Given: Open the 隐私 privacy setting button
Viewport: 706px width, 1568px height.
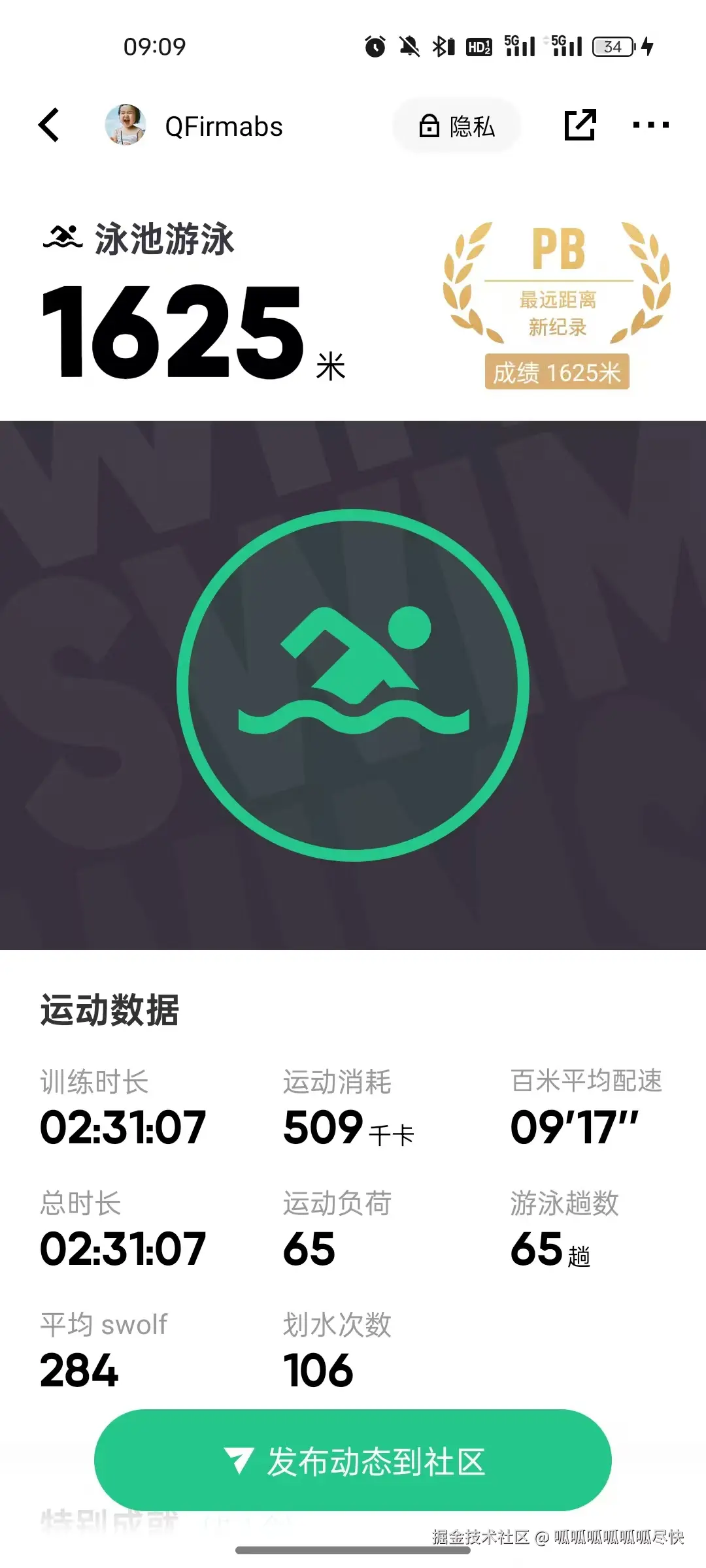Looking at the screenshot, I should [457, 125].
